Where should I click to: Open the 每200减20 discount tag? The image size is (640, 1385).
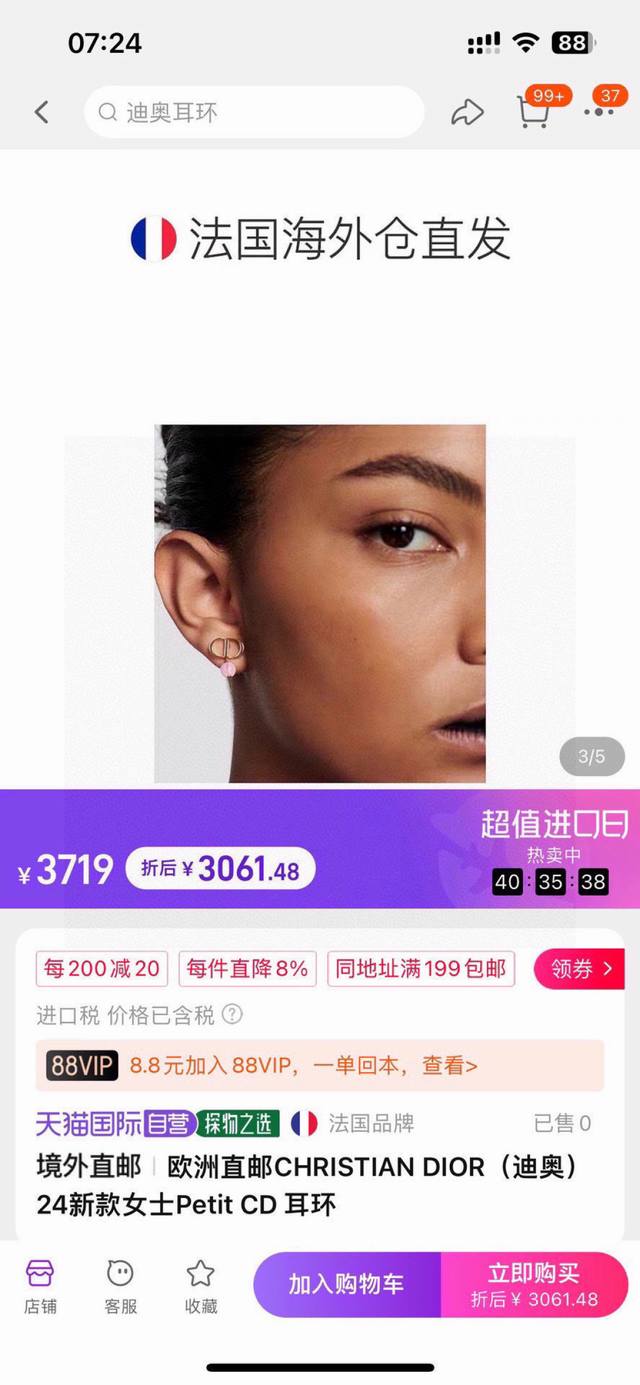click(x=101, y=969)
